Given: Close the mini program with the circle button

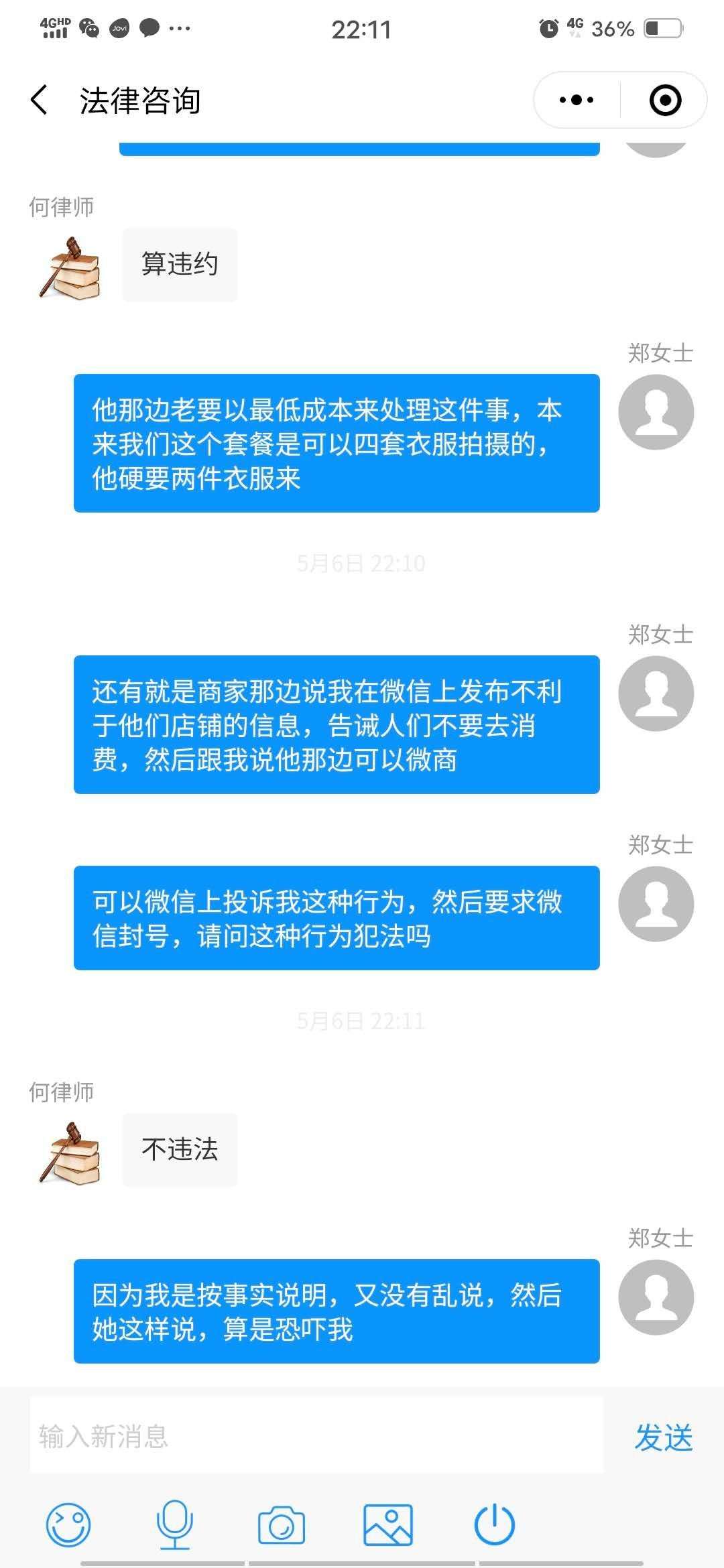Looking at the screenshot, I should [x=665, y=101].
